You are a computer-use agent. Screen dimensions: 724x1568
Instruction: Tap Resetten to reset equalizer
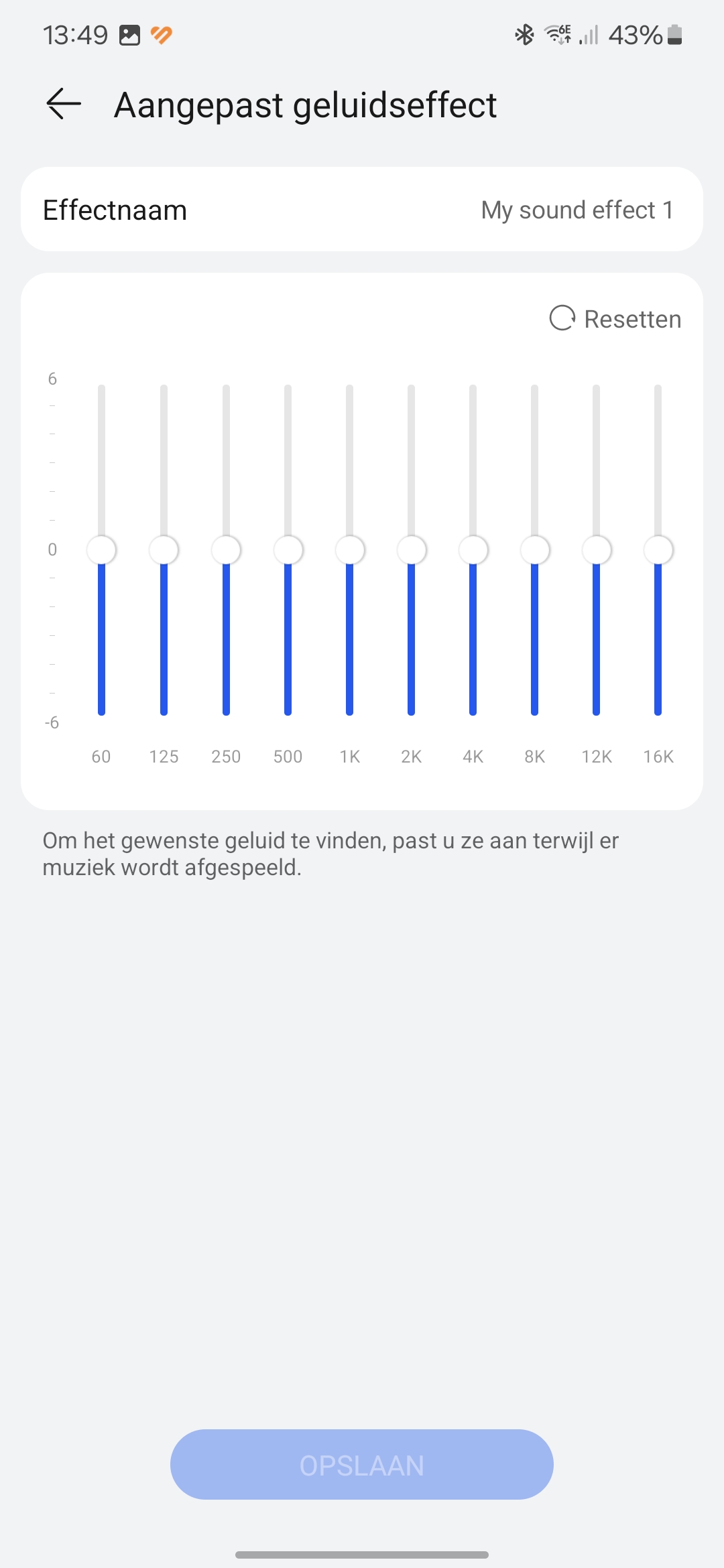pos(615,319)
